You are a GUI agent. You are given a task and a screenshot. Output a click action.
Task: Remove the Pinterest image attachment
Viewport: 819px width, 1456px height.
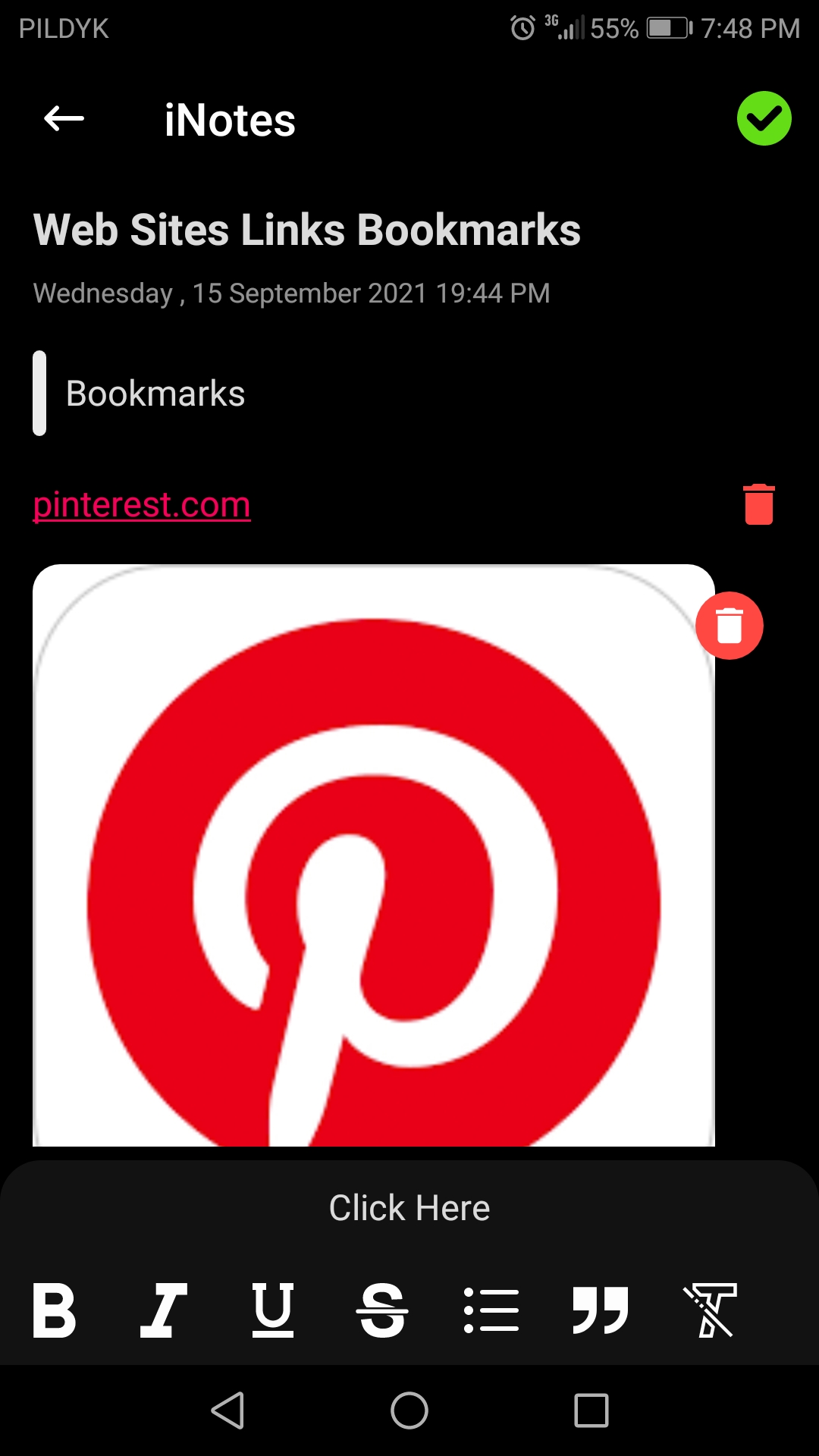729,626
